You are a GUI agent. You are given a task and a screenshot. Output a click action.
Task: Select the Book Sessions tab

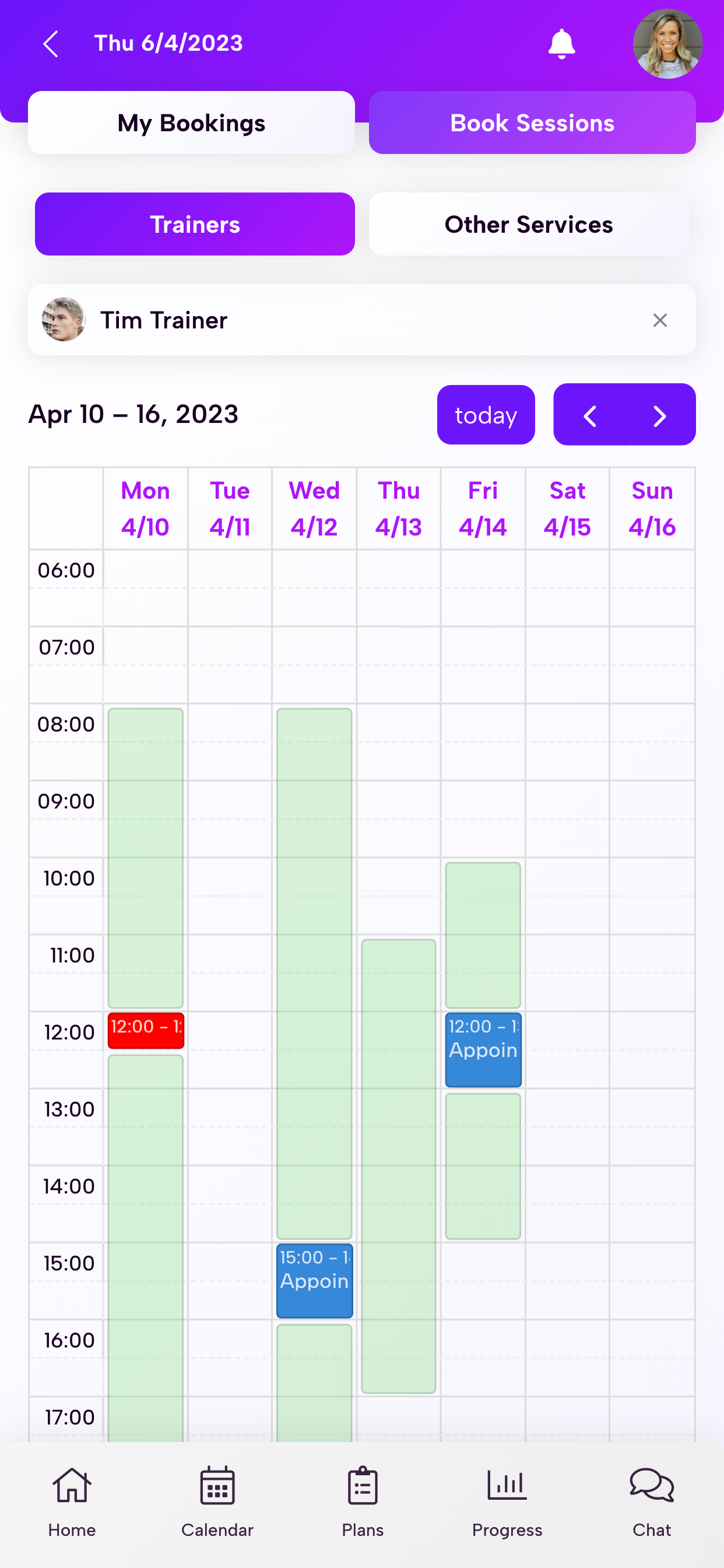pyautogui.click(x=532, y=123)
